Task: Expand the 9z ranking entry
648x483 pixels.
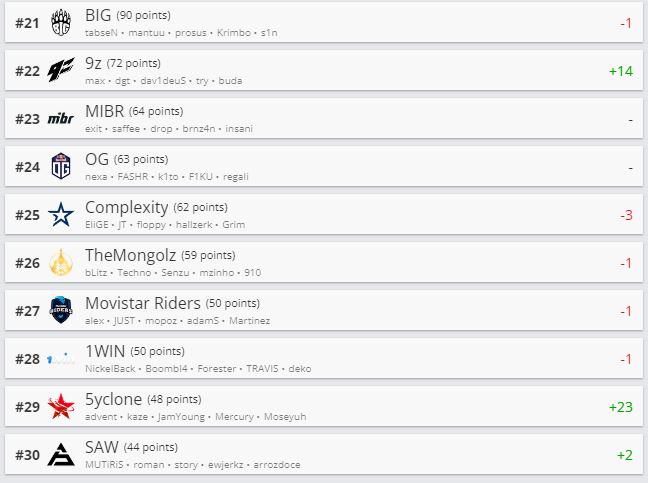Action: click(x=324, y=70)
